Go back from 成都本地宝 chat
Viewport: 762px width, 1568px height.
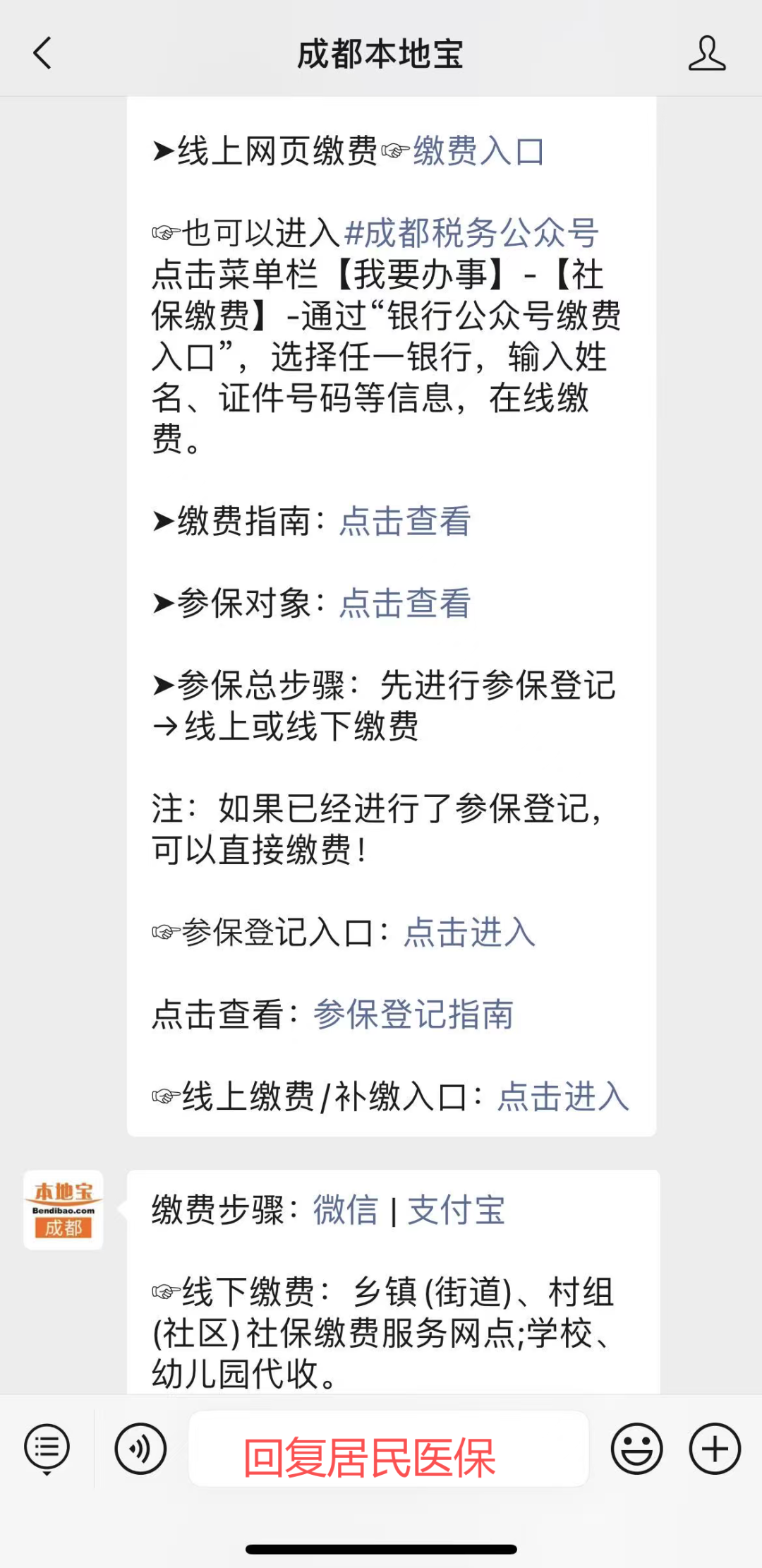click(43, 54)
